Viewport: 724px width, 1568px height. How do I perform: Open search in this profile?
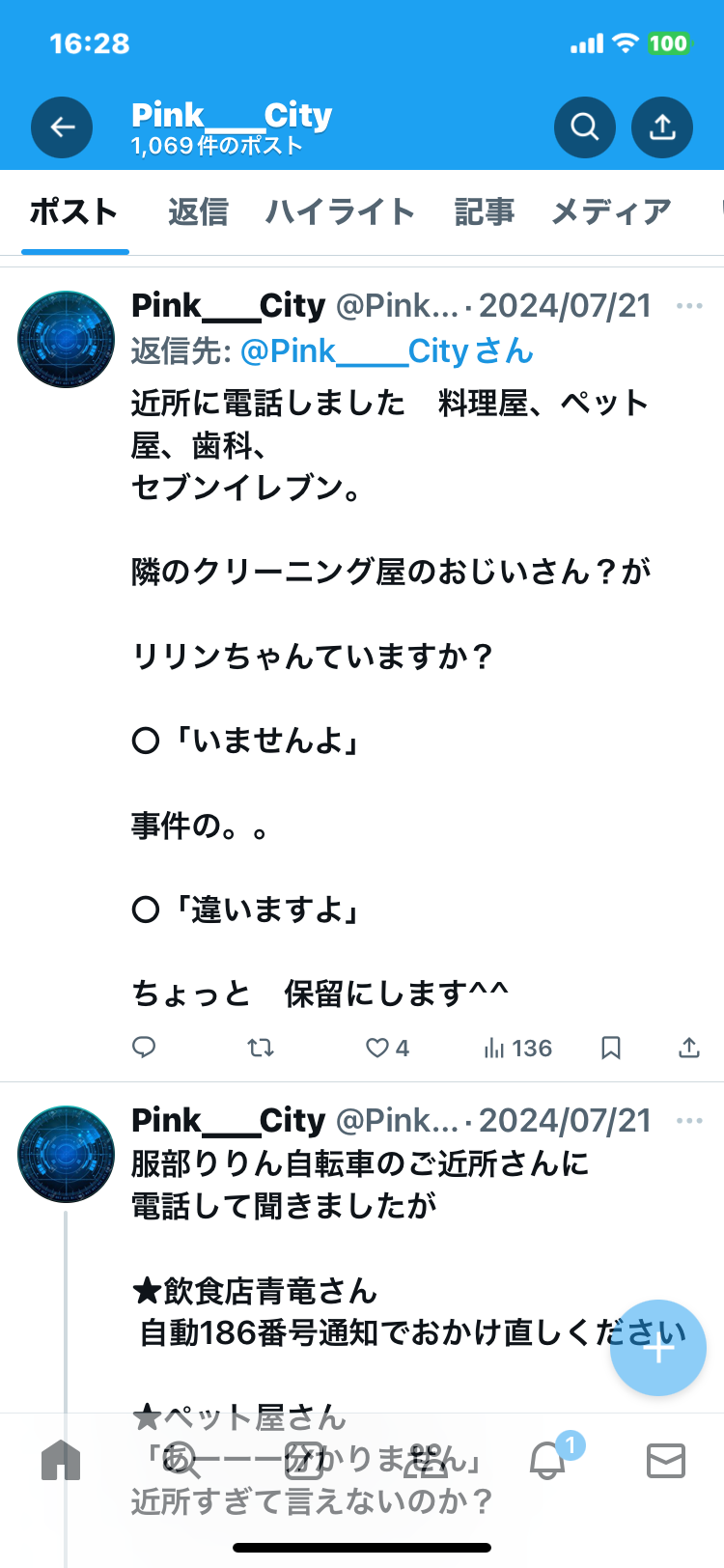click(584, 127)
